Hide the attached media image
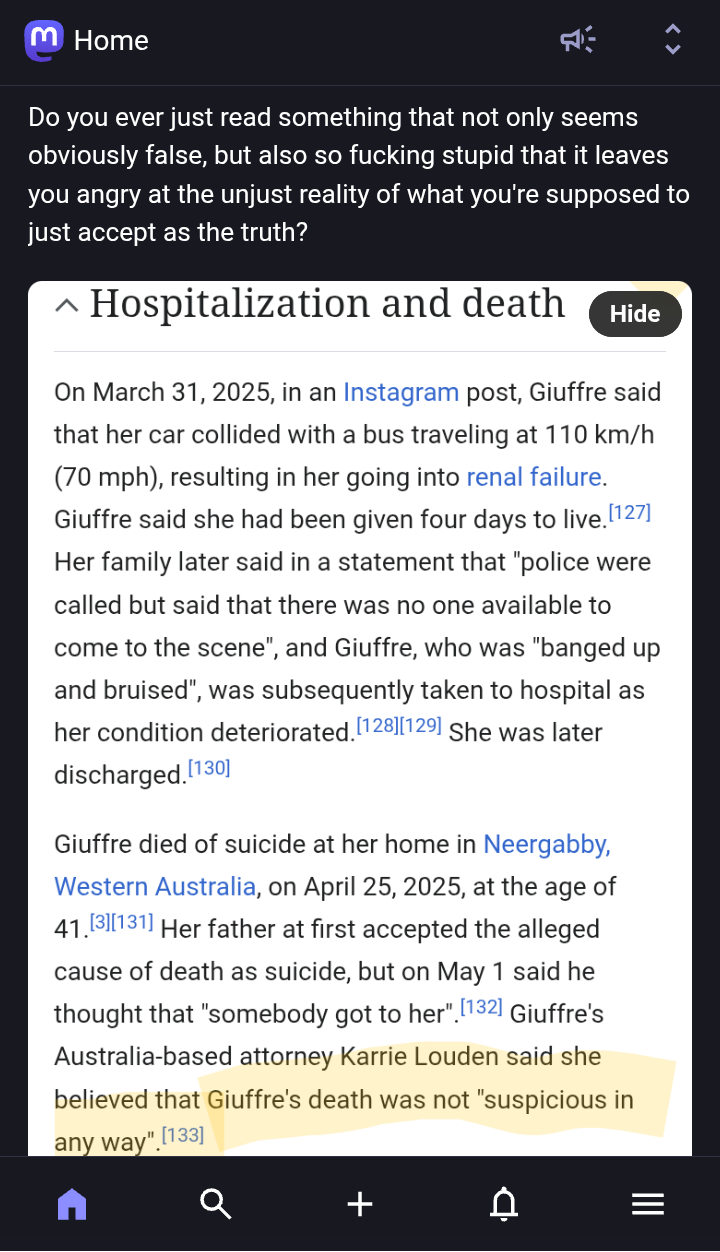Screen dimensions: 720x1252 [x=635, y=314]
